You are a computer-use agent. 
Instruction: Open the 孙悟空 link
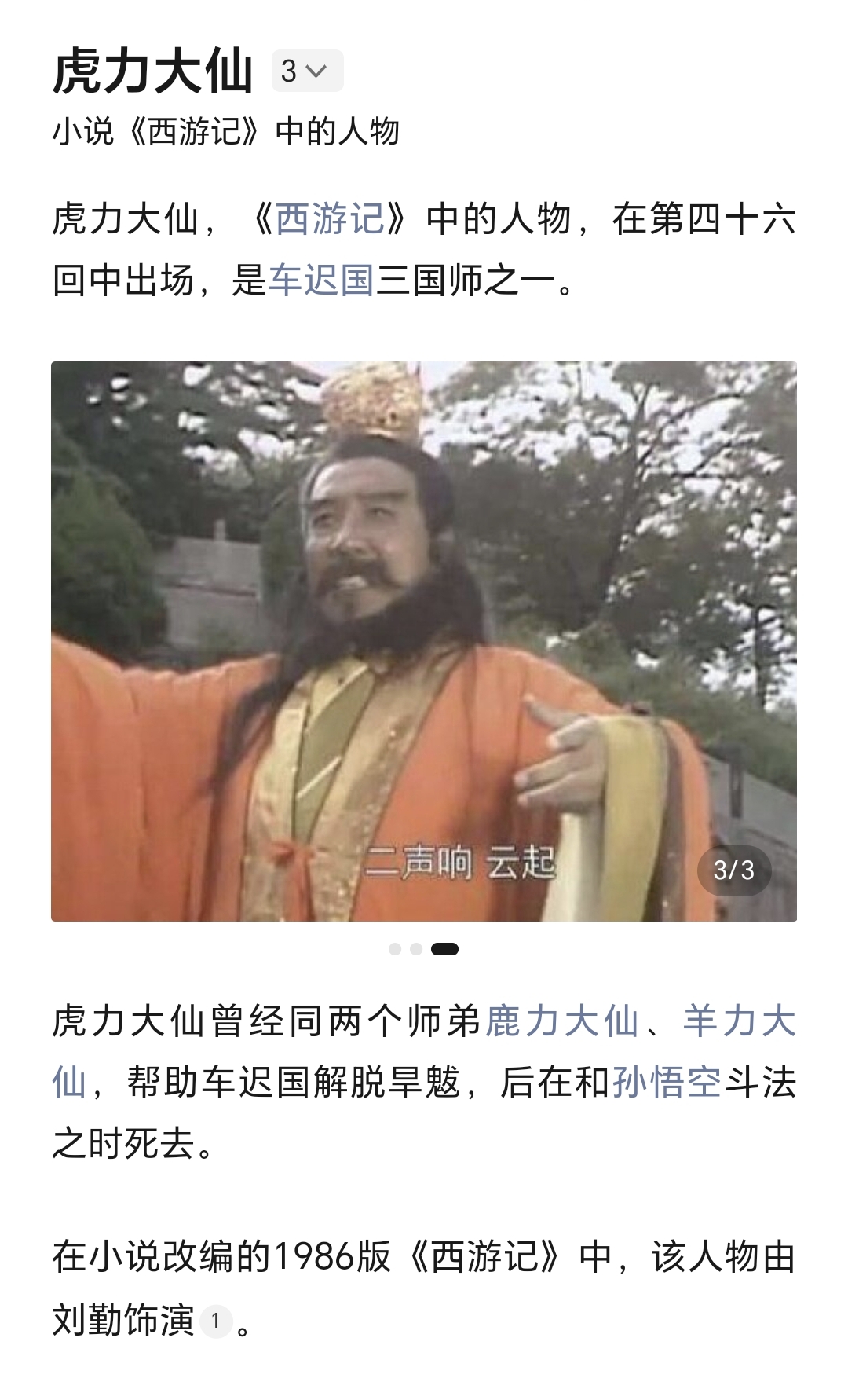pyautogui.click(x=667, y=1083)
